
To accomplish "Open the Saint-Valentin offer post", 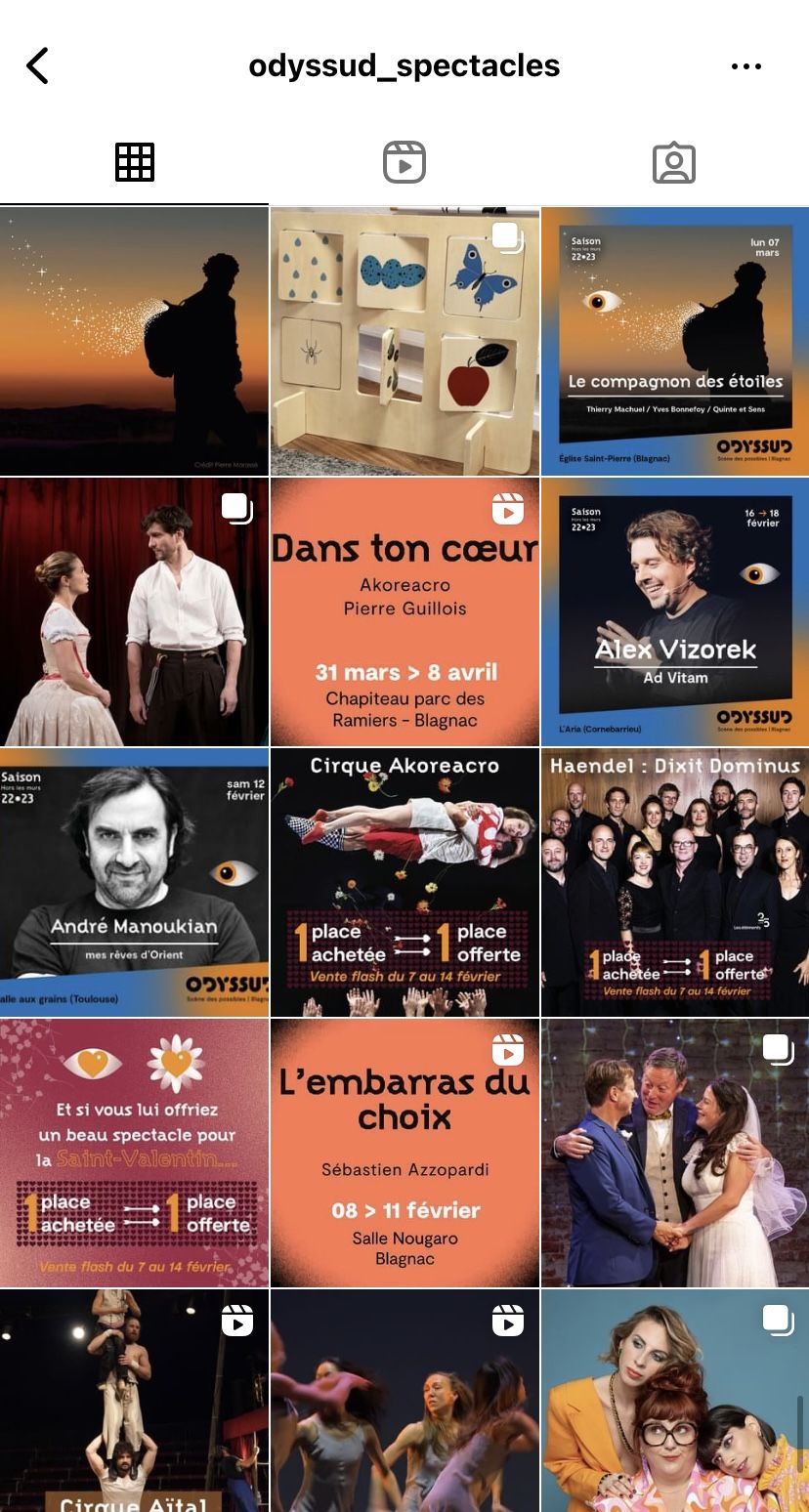I will click(x=134, y=1153).
